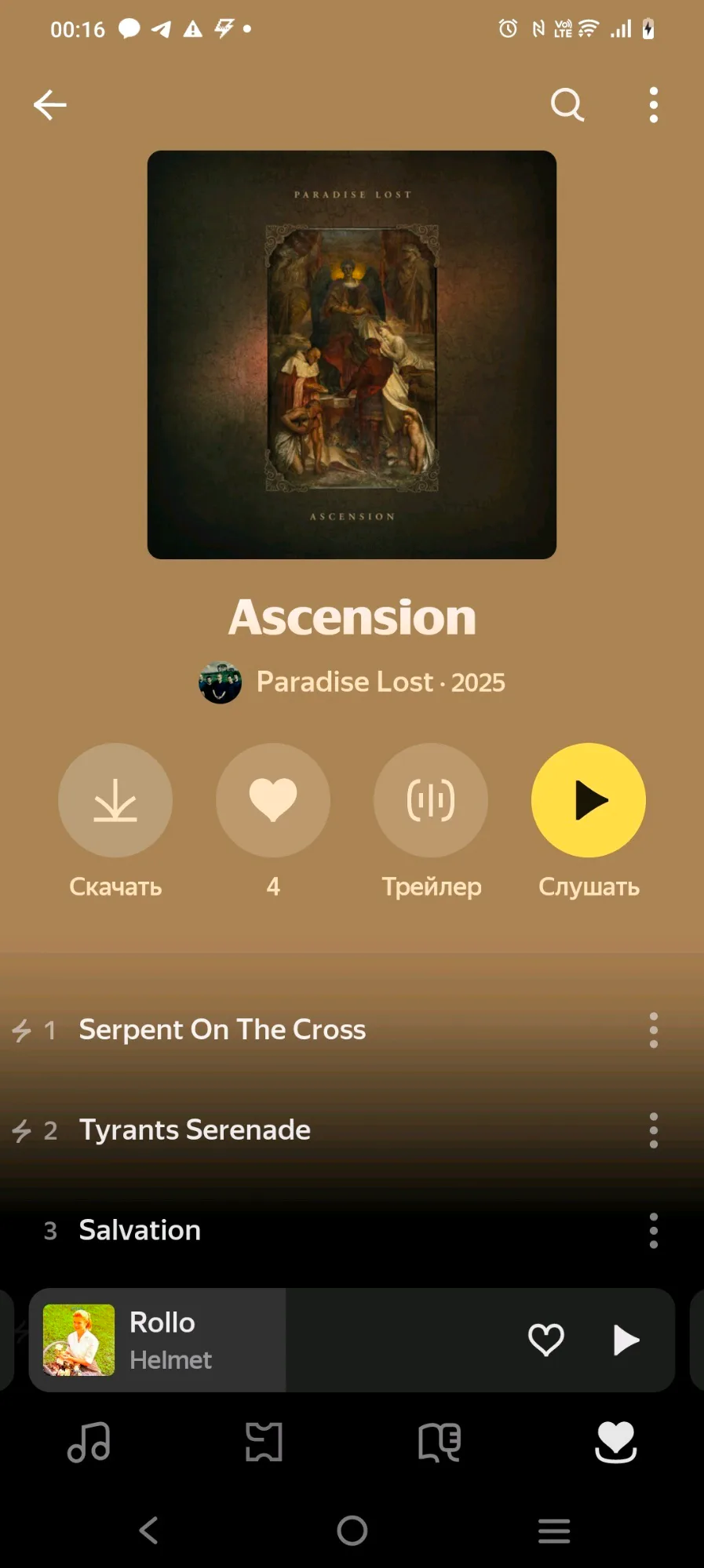This screenshot has width=704, height=1568.
Task: Play the album trailer (Трейлер)
Action: 431,800
